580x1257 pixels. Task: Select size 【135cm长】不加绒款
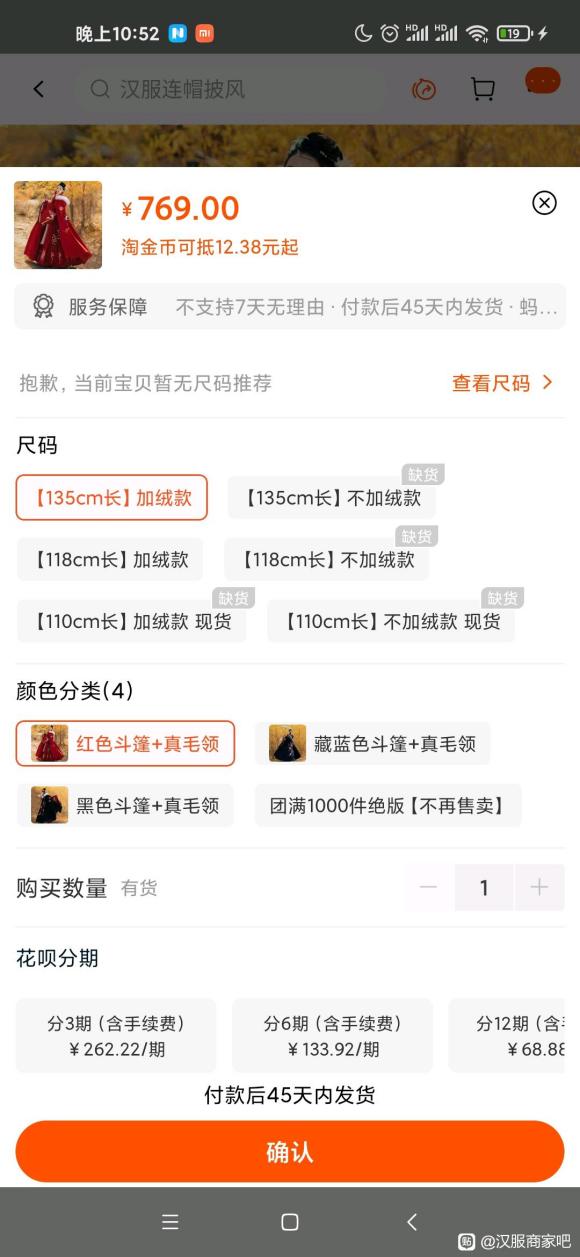(332, 498)
